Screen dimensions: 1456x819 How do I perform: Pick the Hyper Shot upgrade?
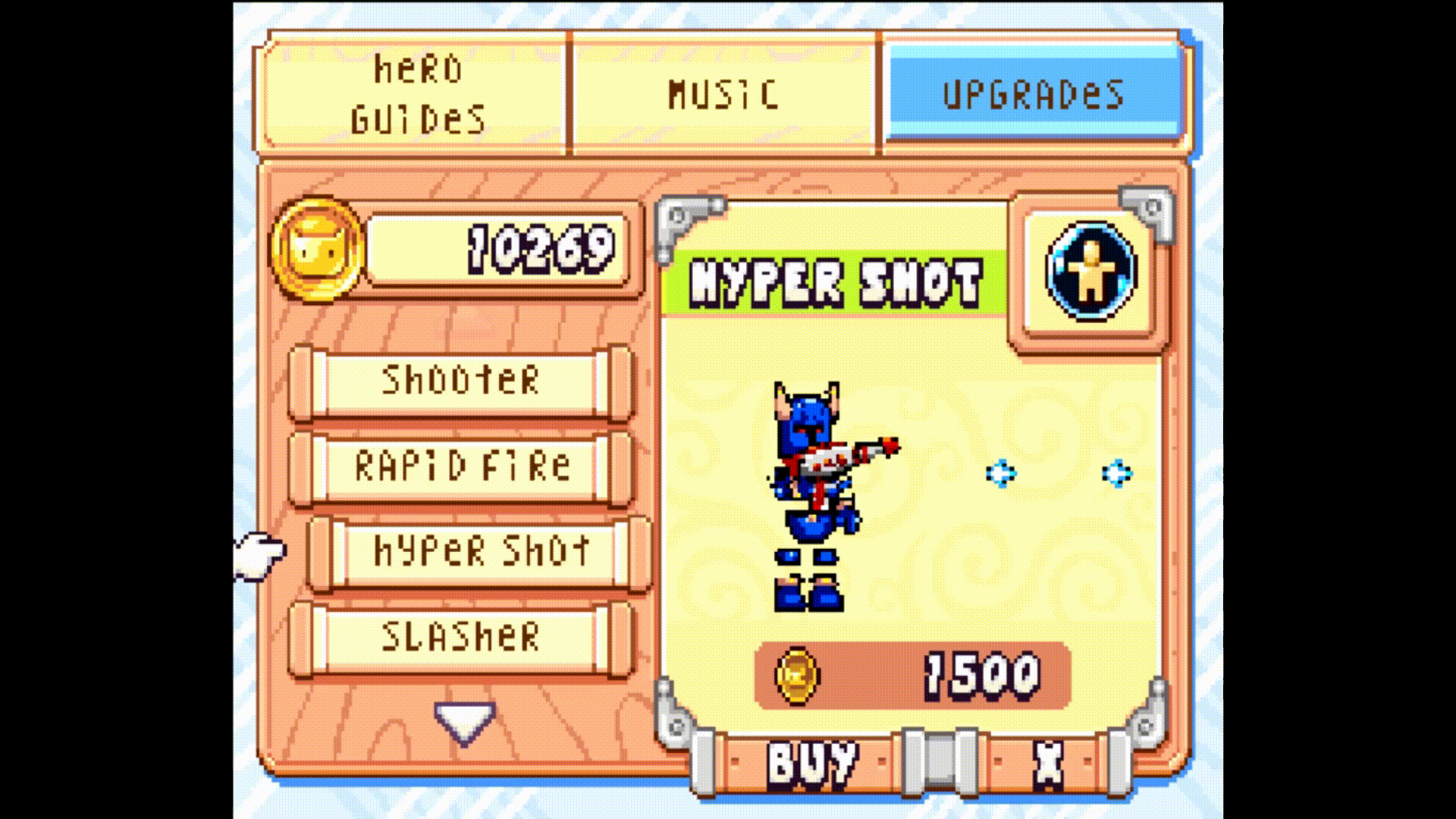point(481,552)
